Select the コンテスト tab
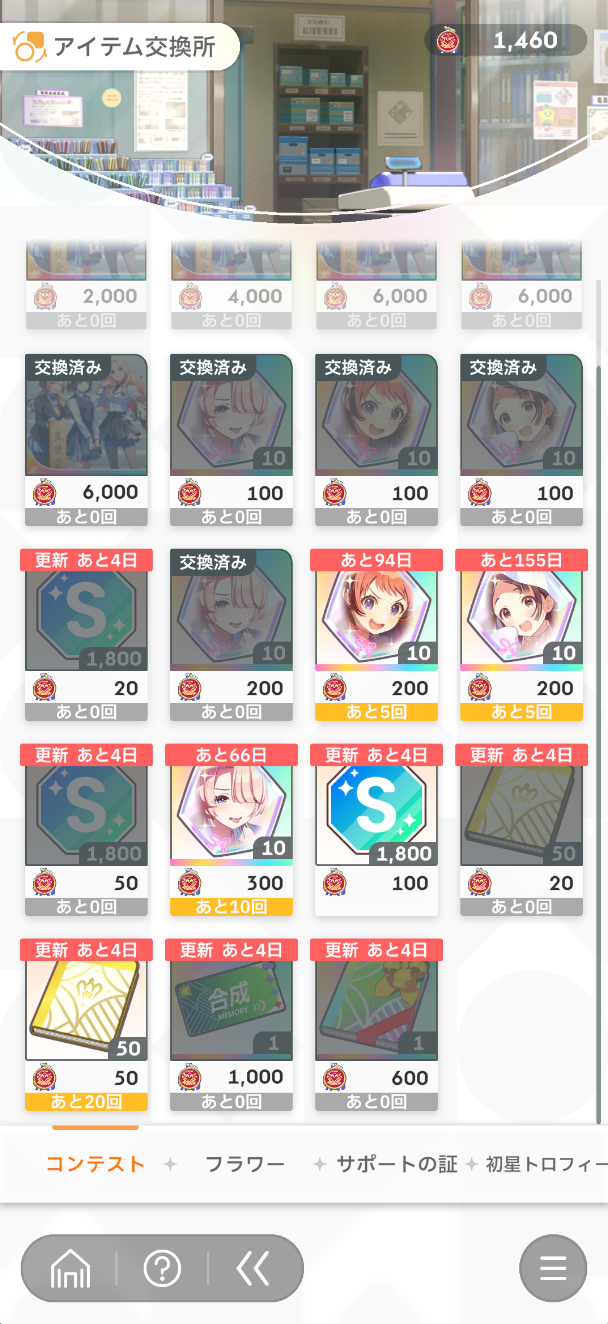Screen dimensions: 608x1324 (x=95, y=1164)
